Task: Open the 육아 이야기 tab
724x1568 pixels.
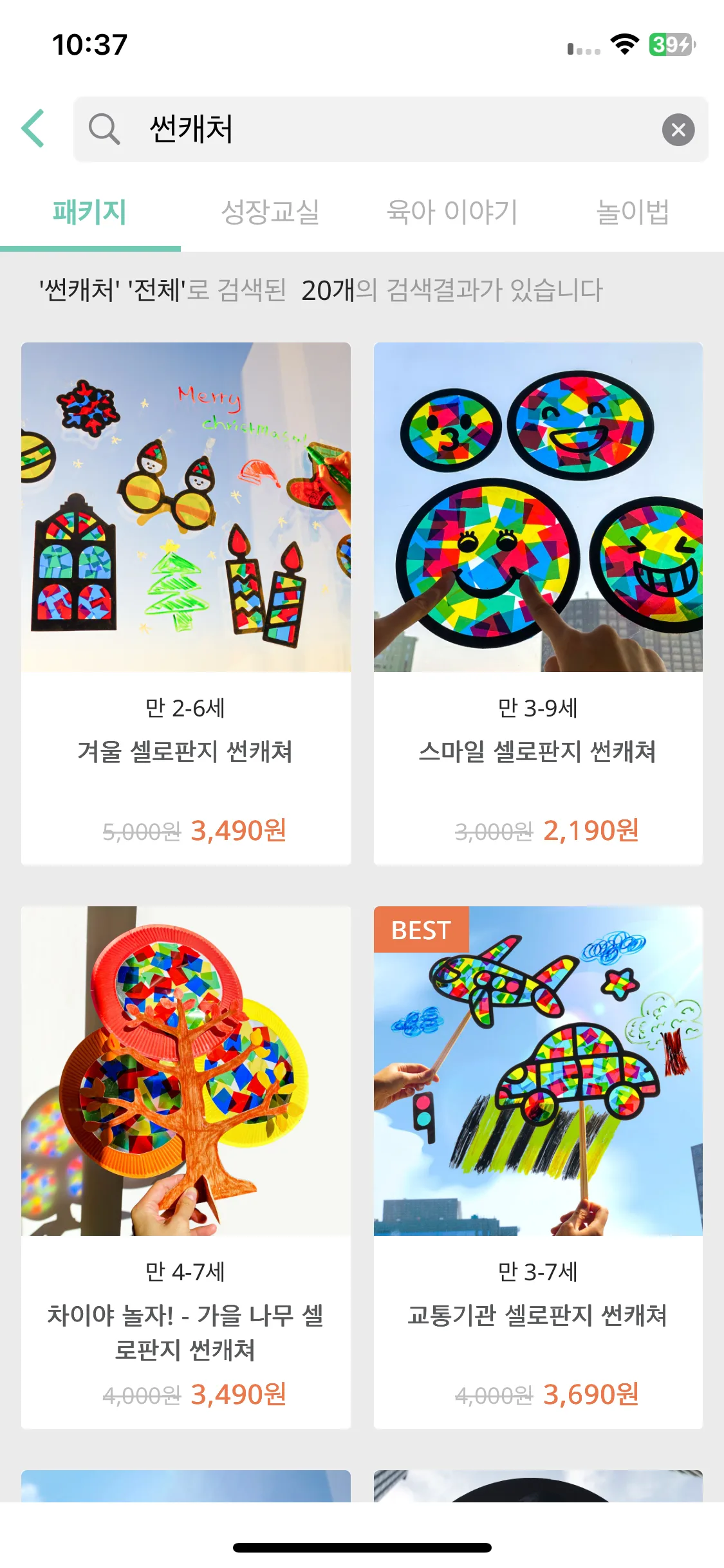Action: (x=452, y=212)
